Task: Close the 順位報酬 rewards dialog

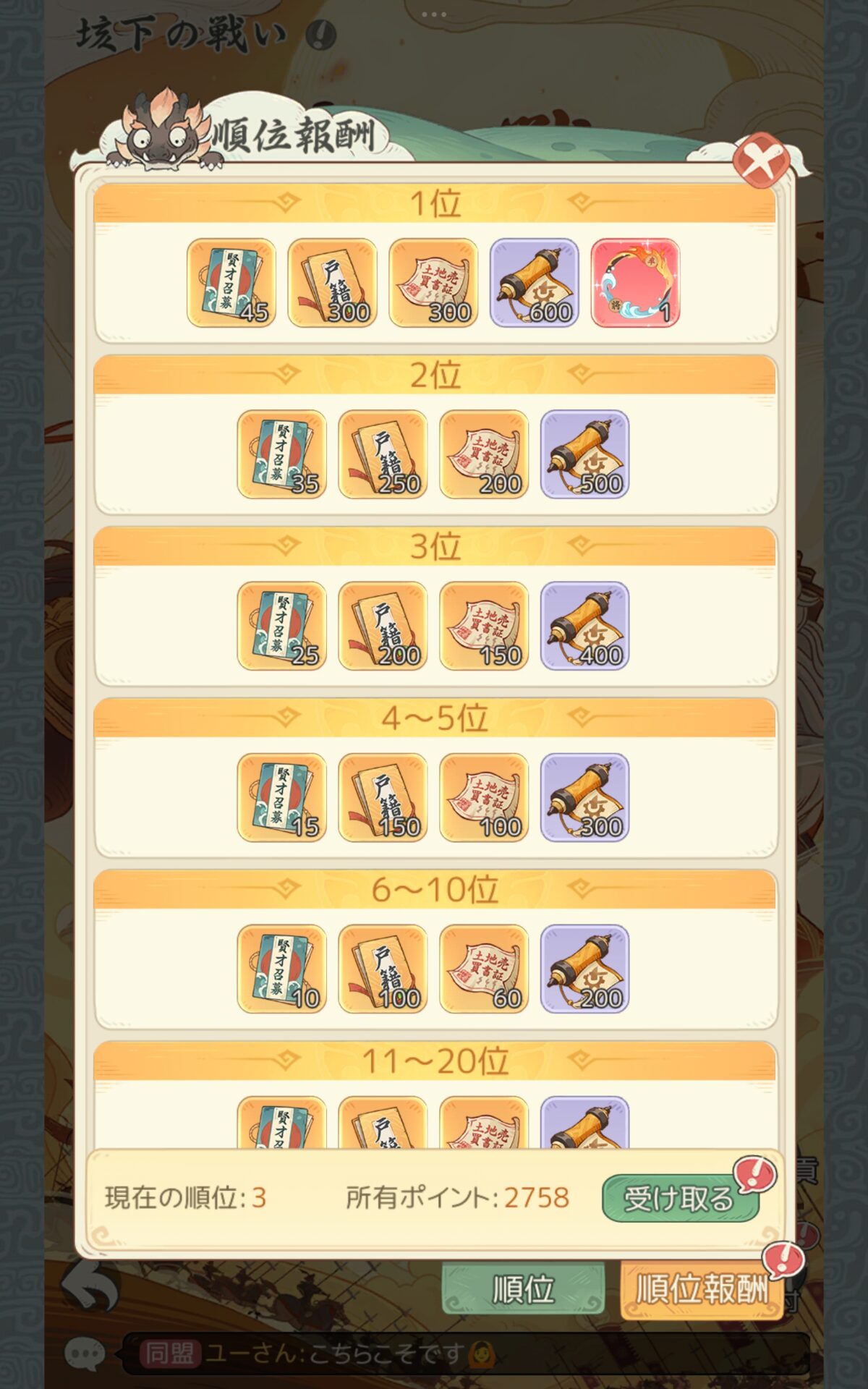Action: pyautogui.click(x=761, y=159)
